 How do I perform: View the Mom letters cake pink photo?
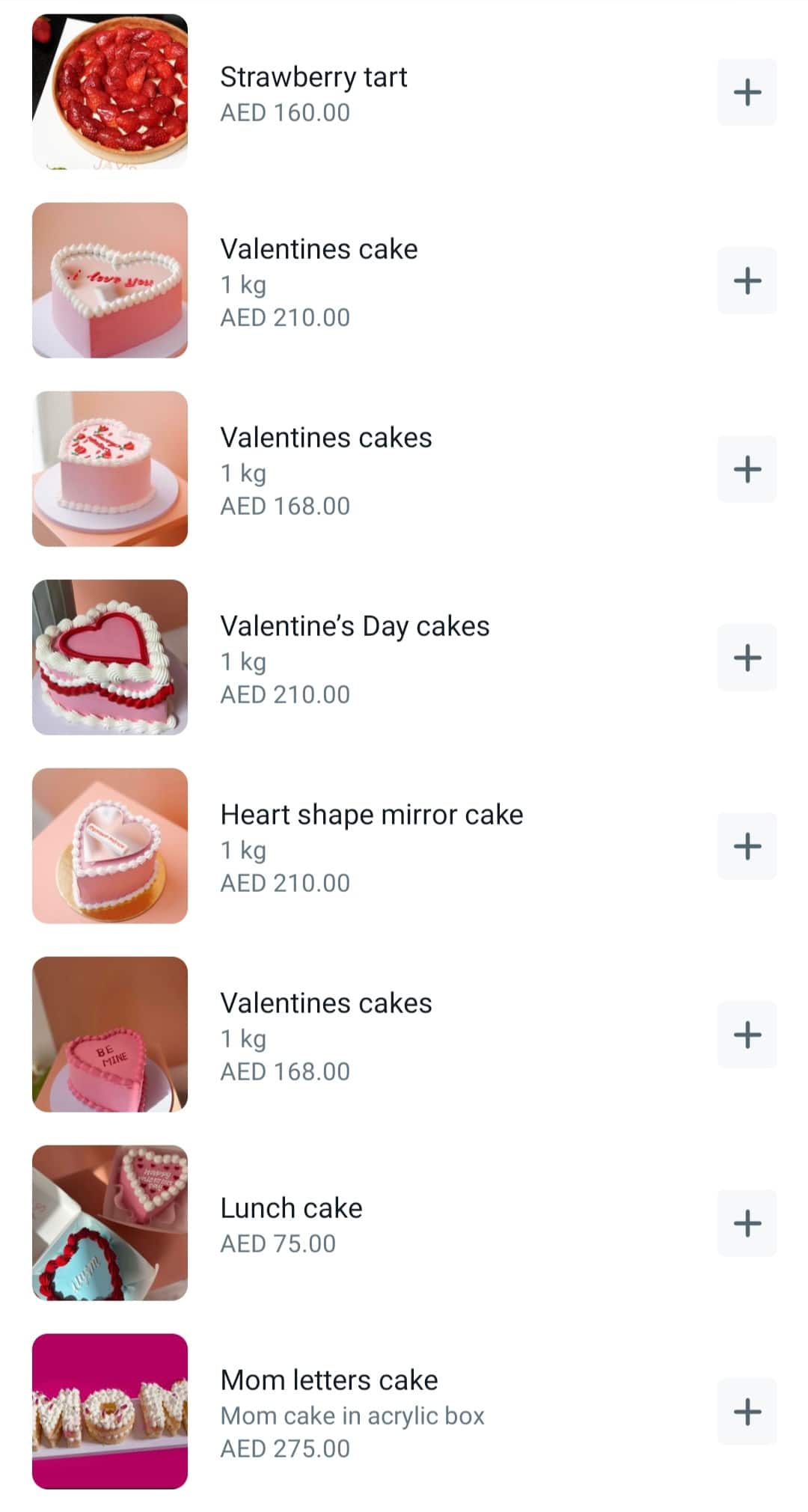(x=109, y=1412)
